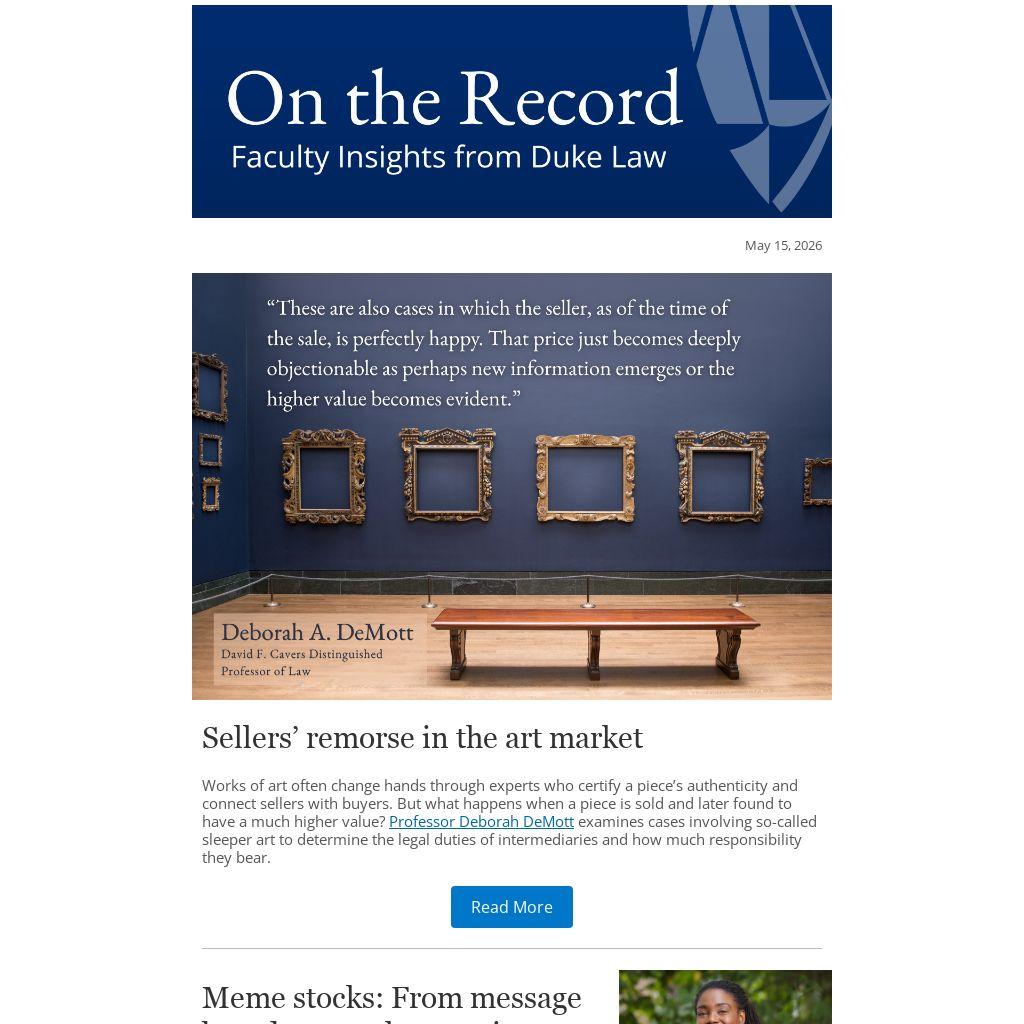Screen dimensions: 1024x1024
Task: Open the Deborah A. DeMott quote image
Action: click(511, 486)
